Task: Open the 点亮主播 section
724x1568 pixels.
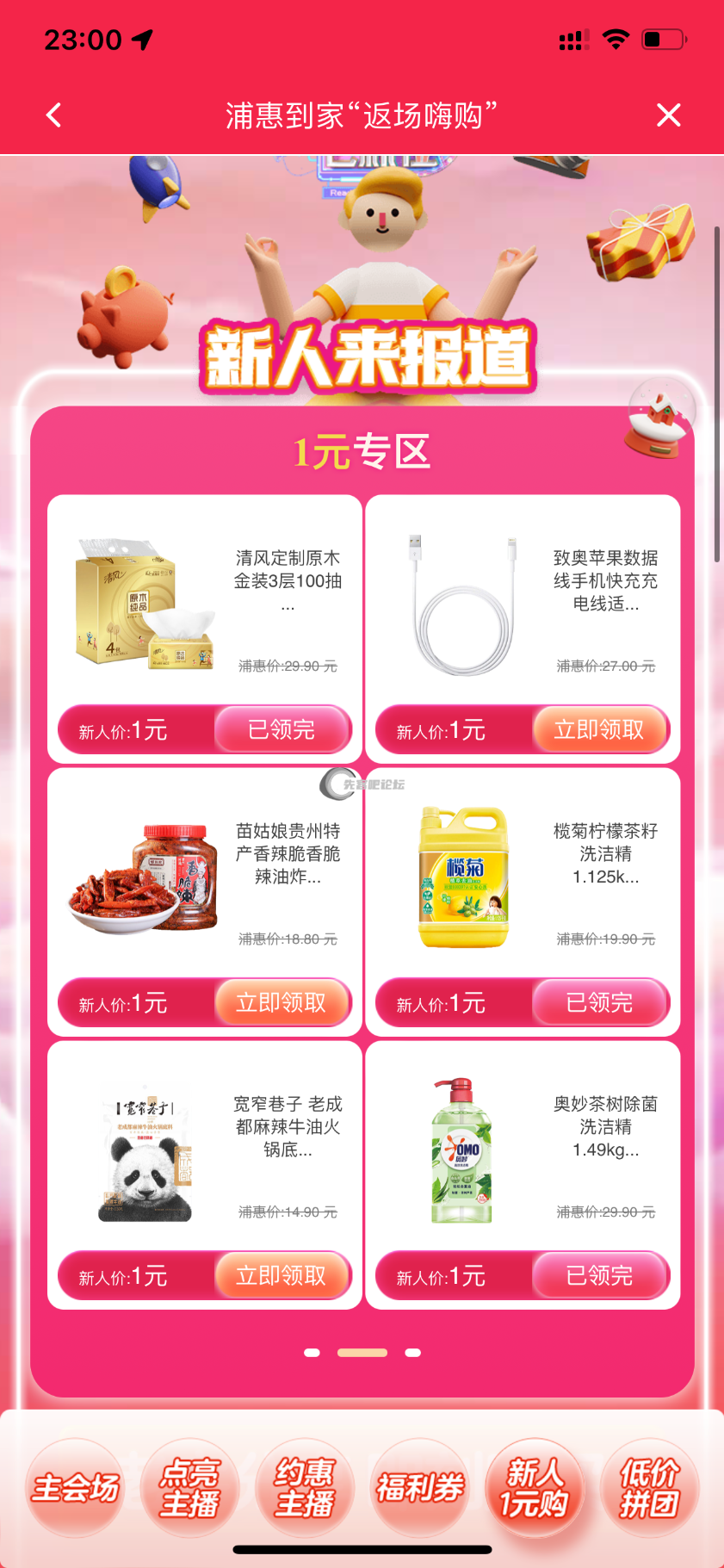Action: (190, 1488)
